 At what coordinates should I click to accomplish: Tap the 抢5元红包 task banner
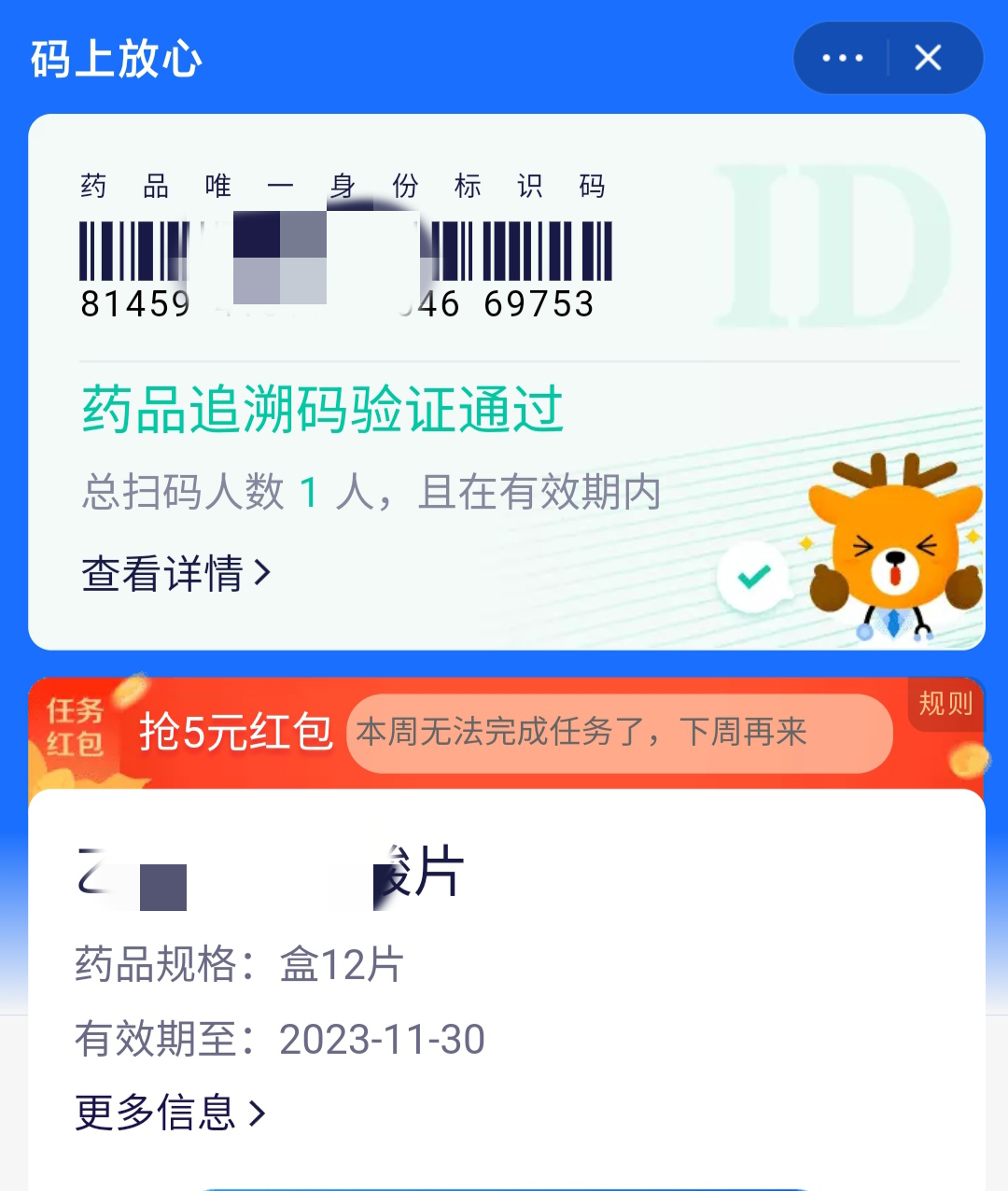[x=235, y=733]
